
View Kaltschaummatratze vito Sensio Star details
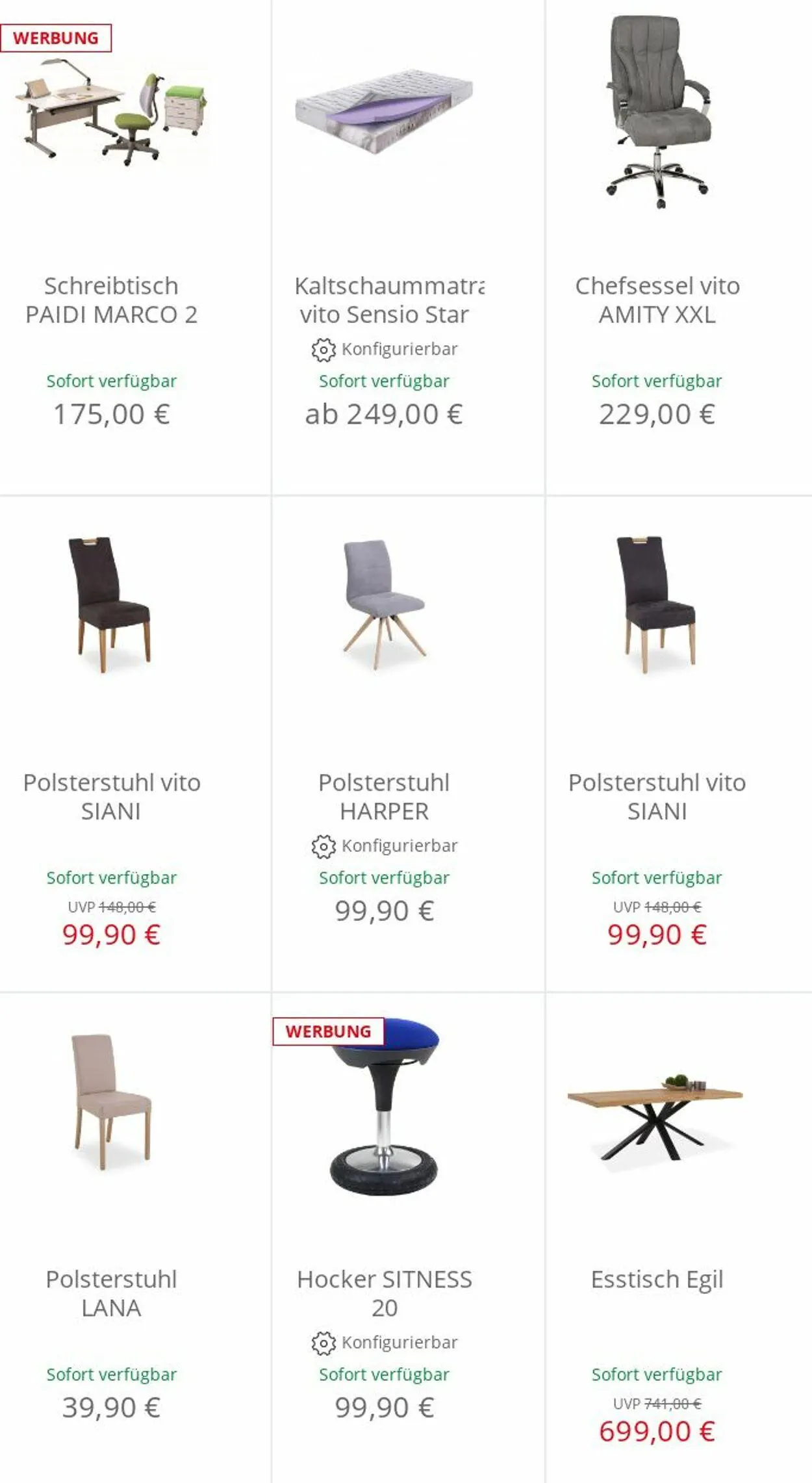(x=384, y=300)
